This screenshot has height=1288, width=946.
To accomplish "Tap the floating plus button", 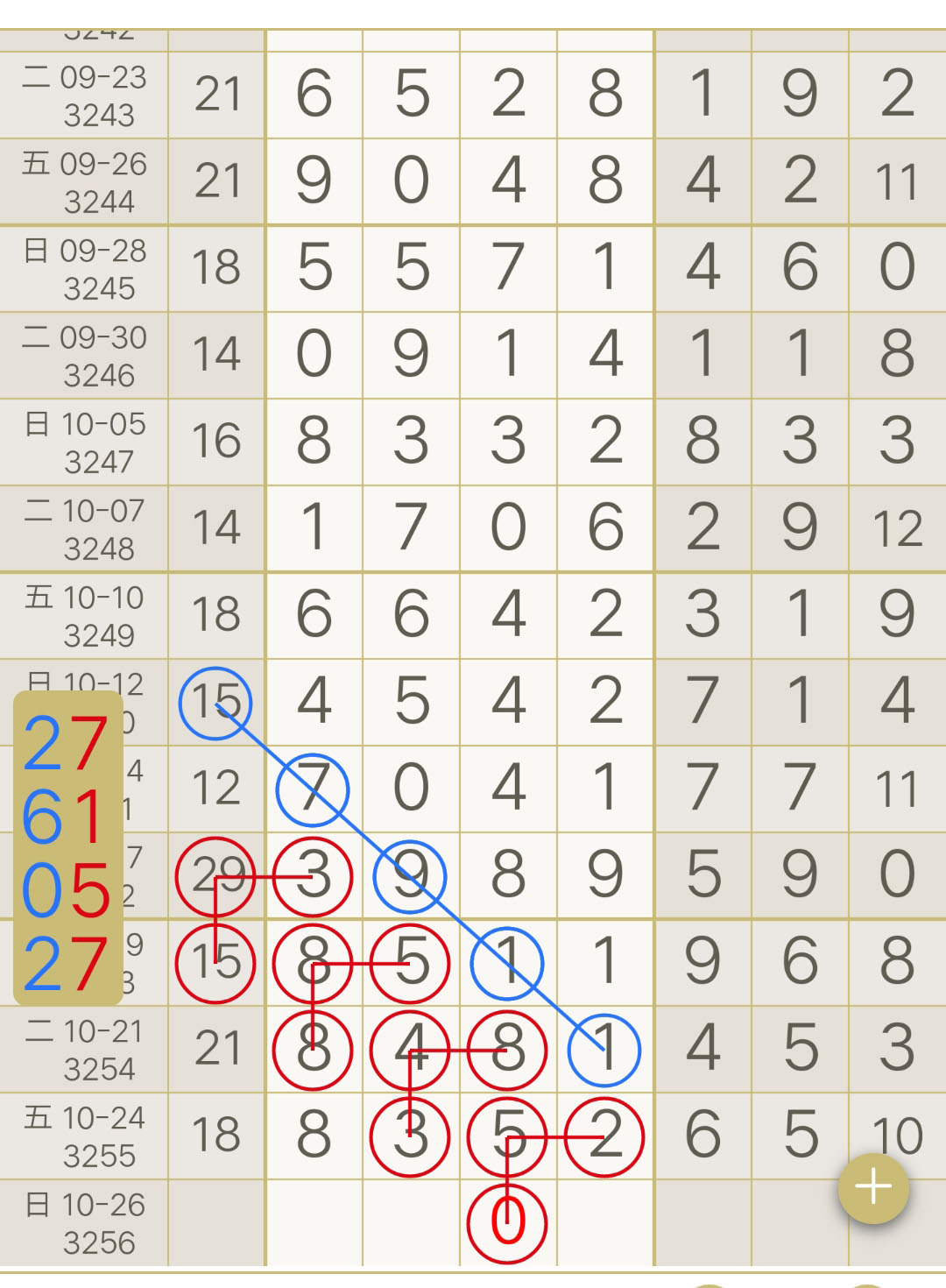I will (873, 1187).
